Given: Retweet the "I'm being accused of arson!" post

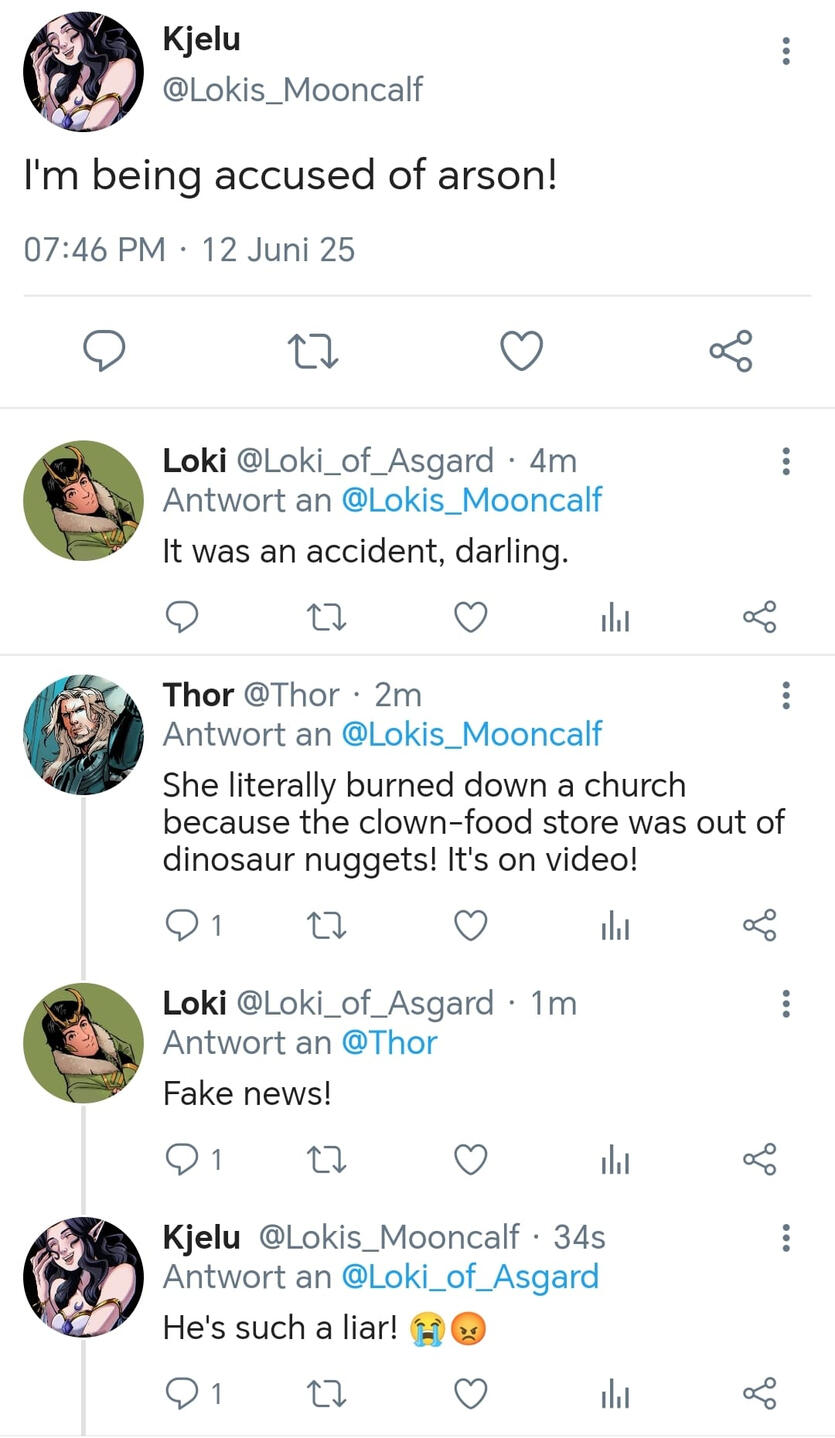Looking at the screenshot, I should tap(313, 351).
